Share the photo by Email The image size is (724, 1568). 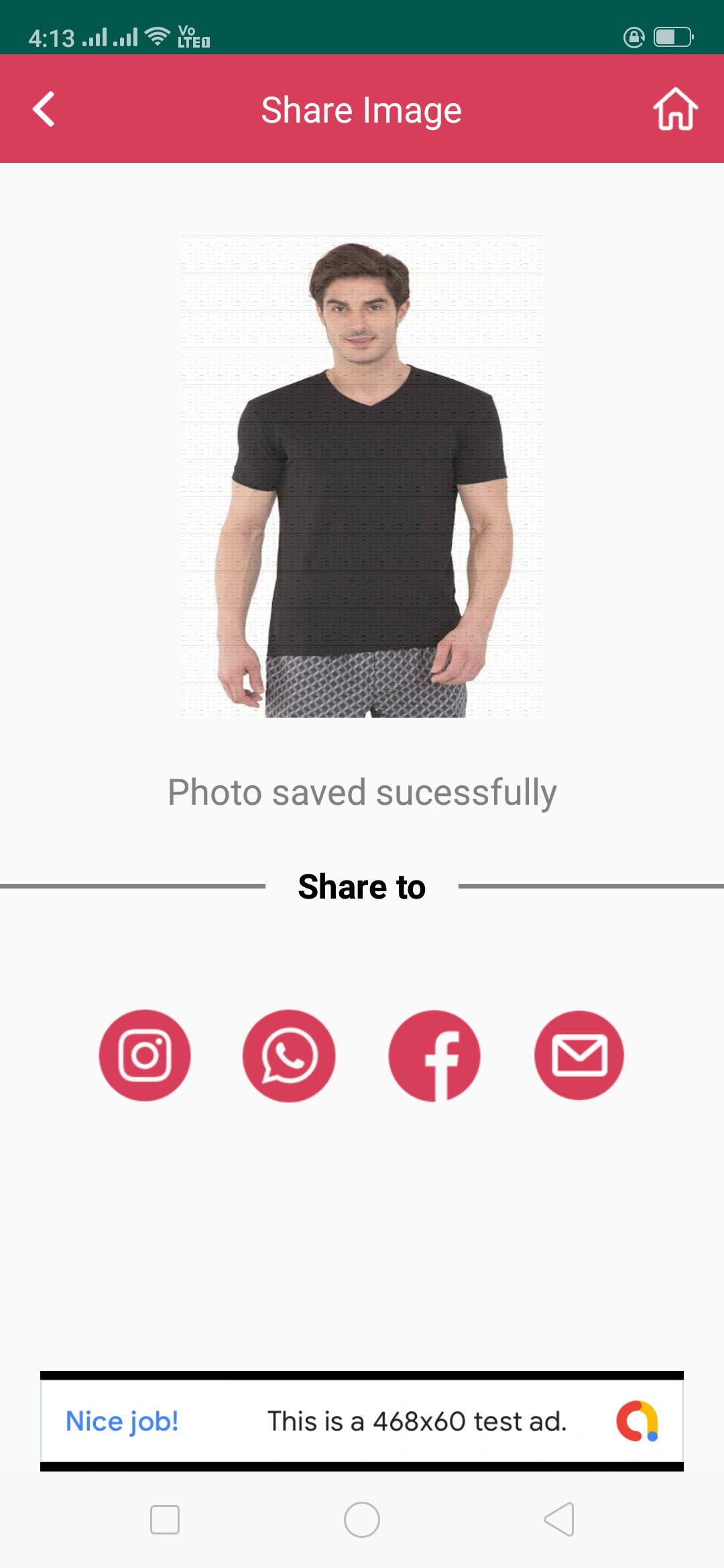[579, 1054]
